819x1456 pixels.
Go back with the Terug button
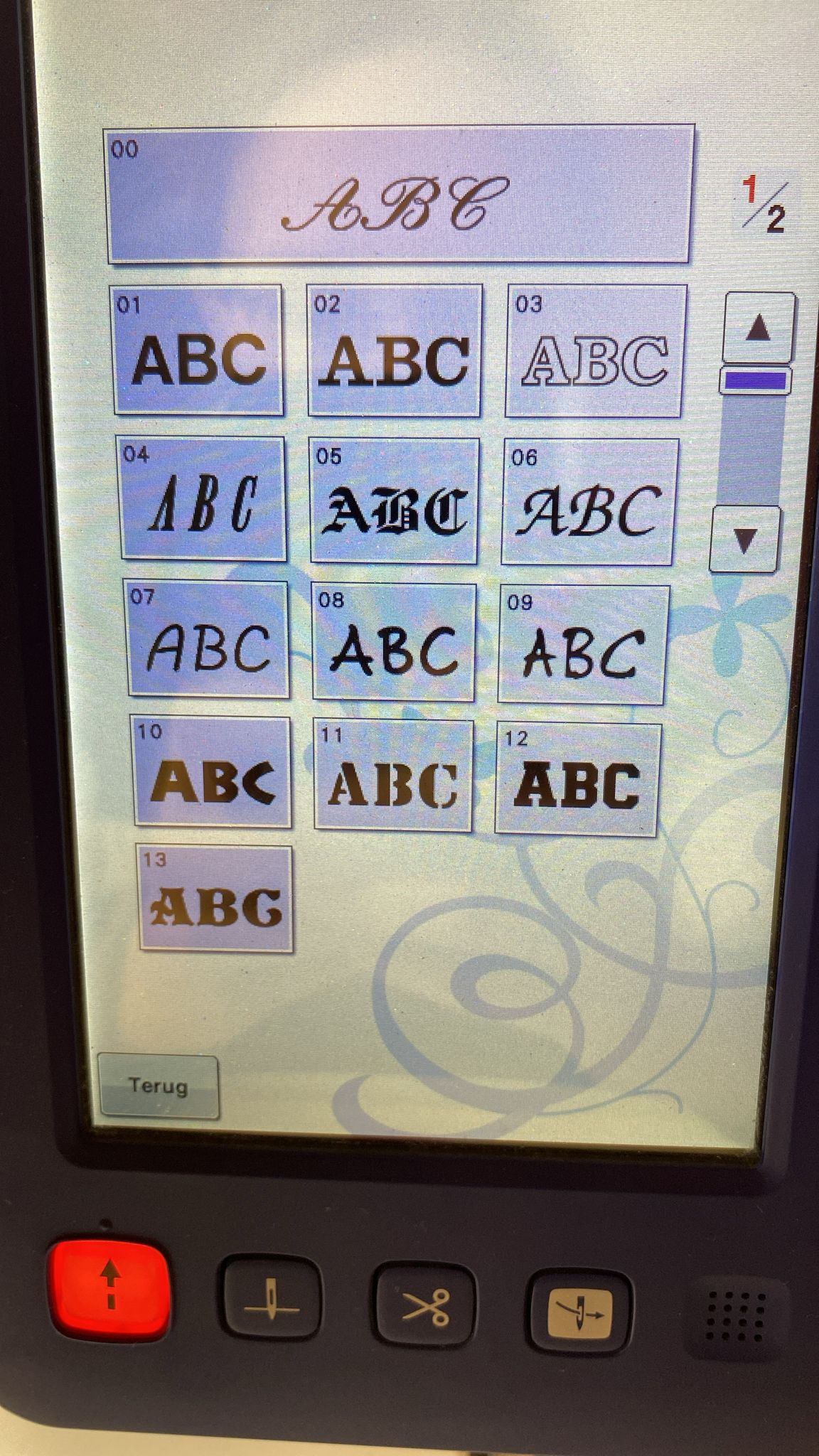(159, 1087)
